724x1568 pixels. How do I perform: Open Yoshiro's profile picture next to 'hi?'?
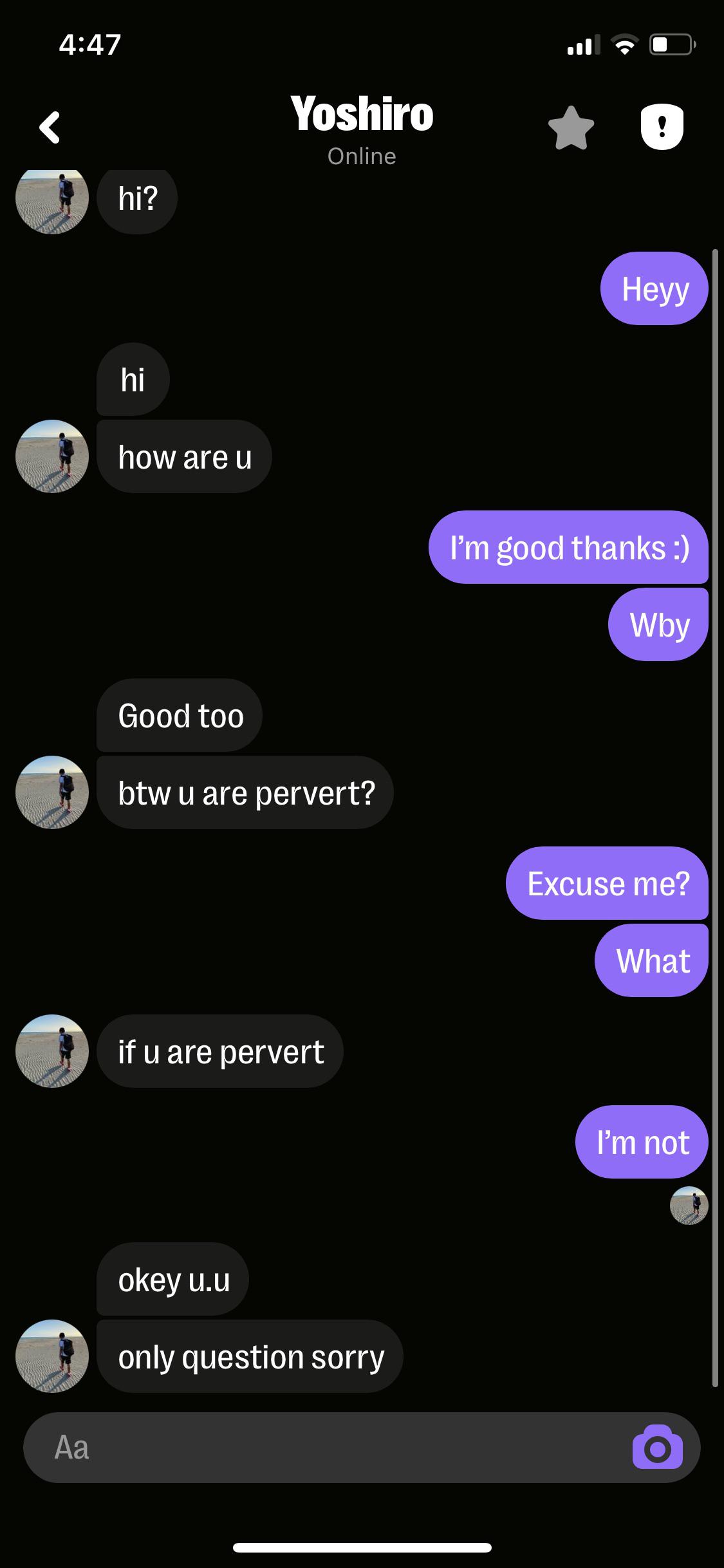[51, 198]
